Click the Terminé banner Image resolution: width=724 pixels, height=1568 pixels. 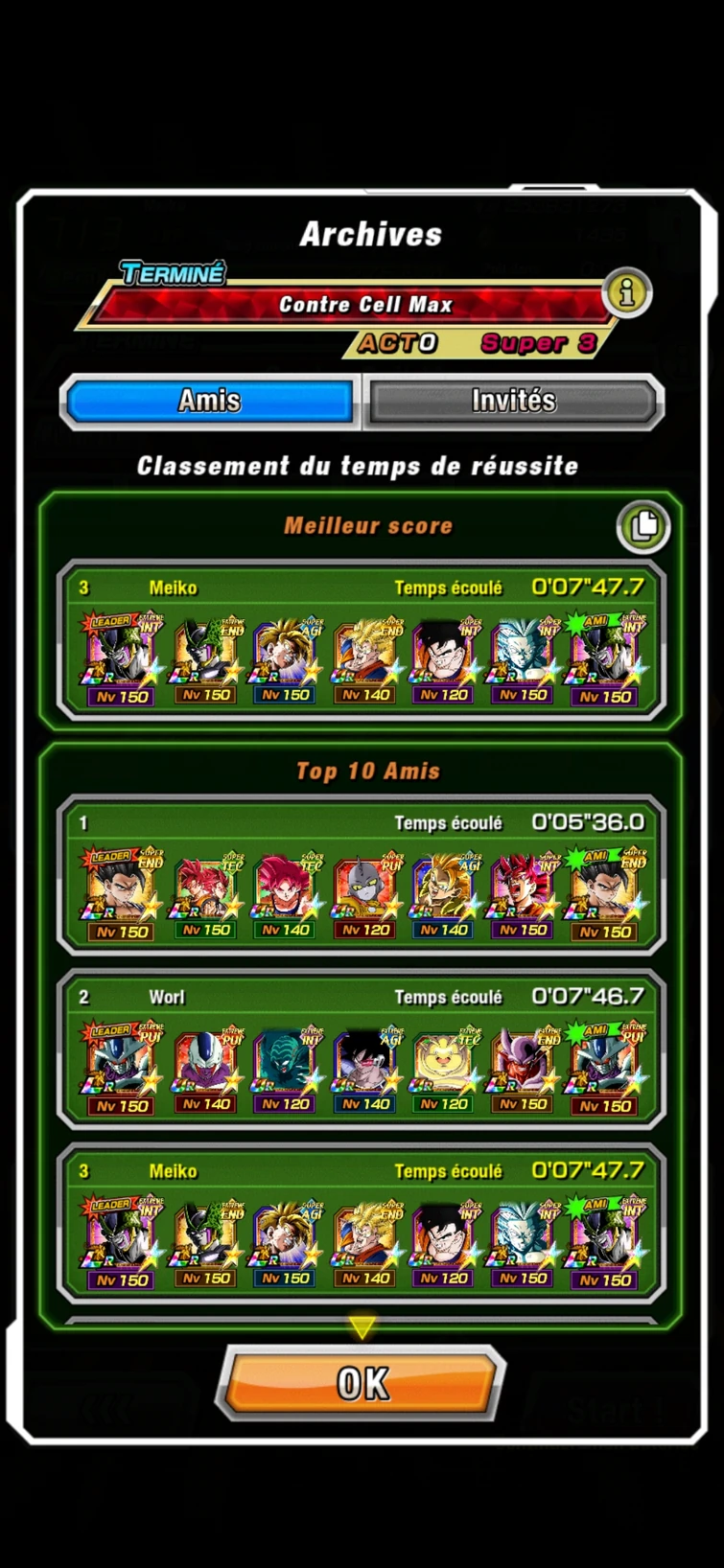click(x=173, y=273)
